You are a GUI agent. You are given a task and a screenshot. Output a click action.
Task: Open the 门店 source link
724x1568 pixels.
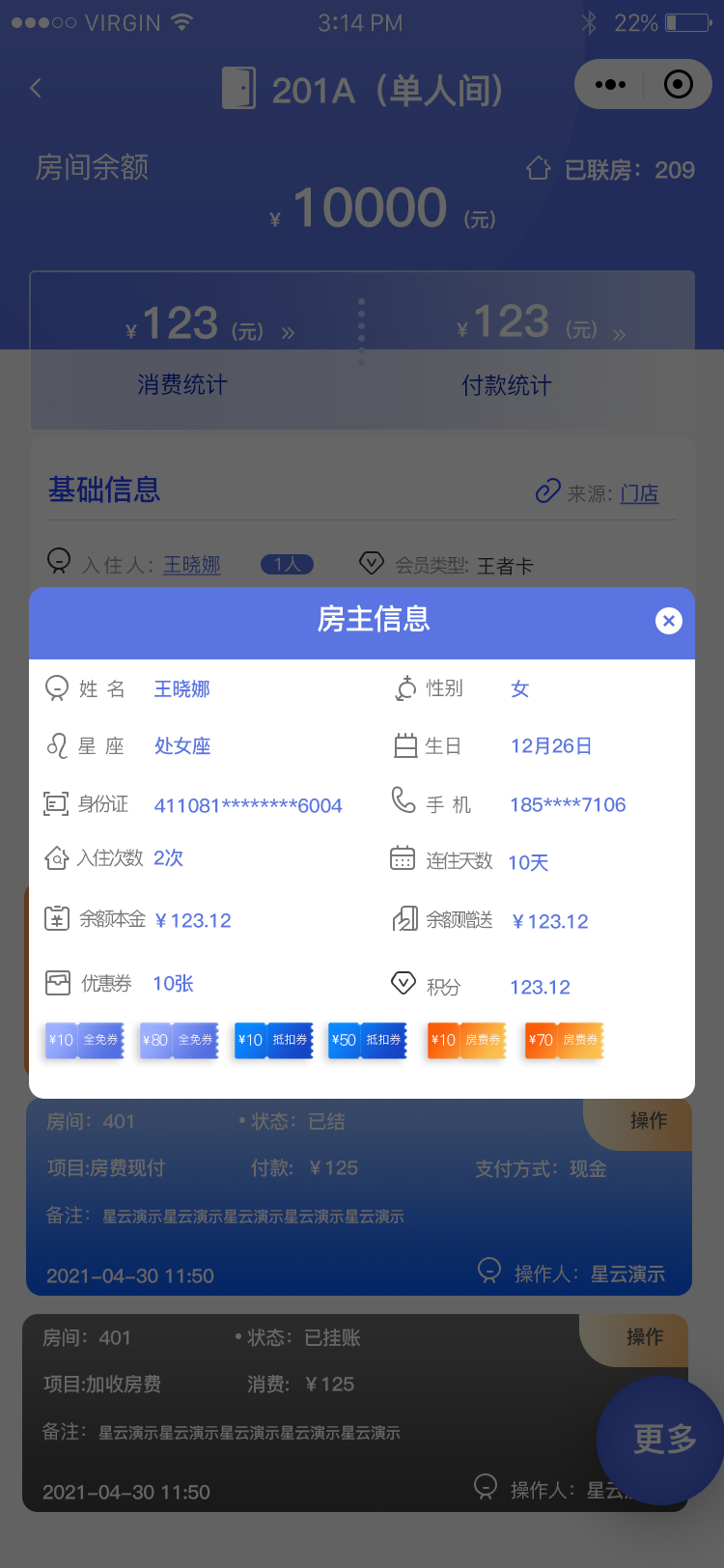639,493
